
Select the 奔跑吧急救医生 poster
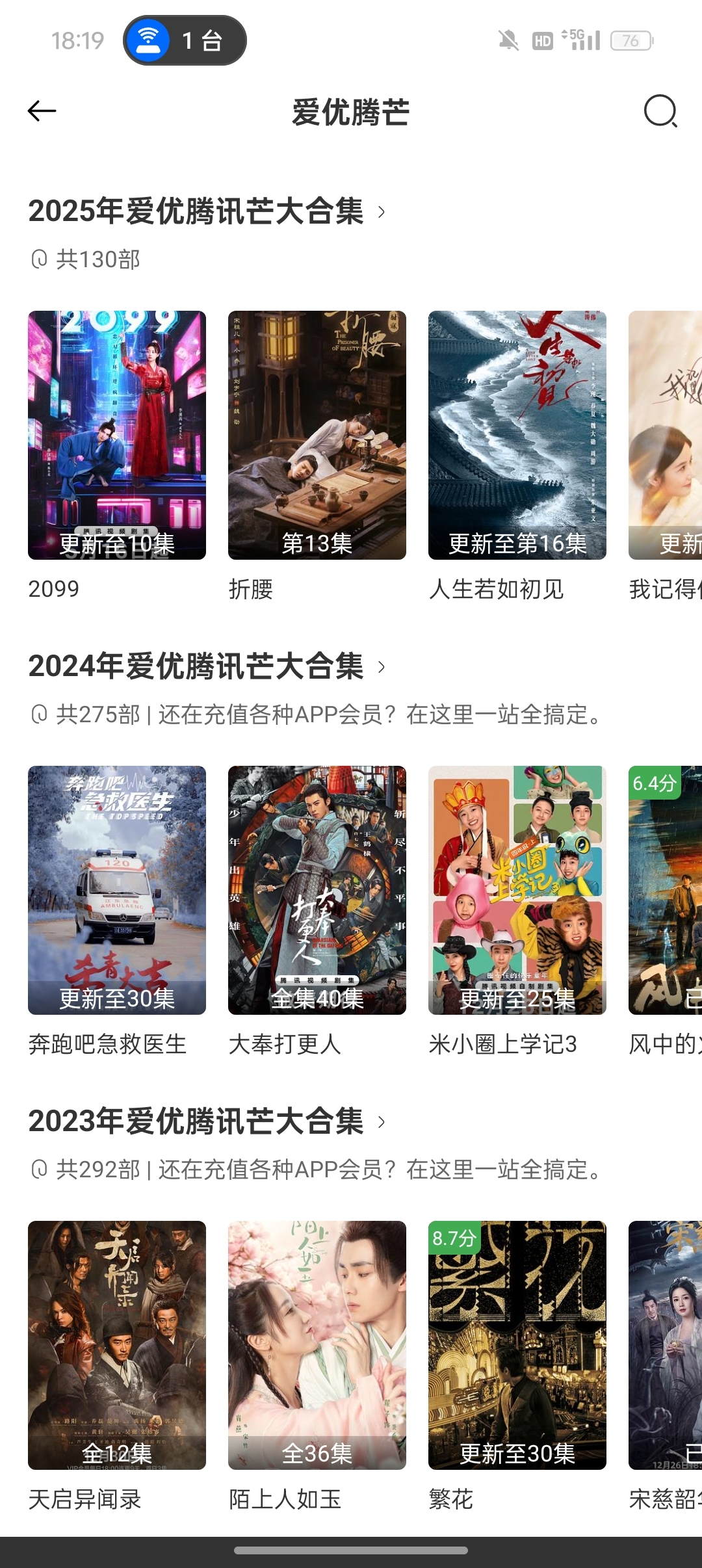tap(117, 890)
